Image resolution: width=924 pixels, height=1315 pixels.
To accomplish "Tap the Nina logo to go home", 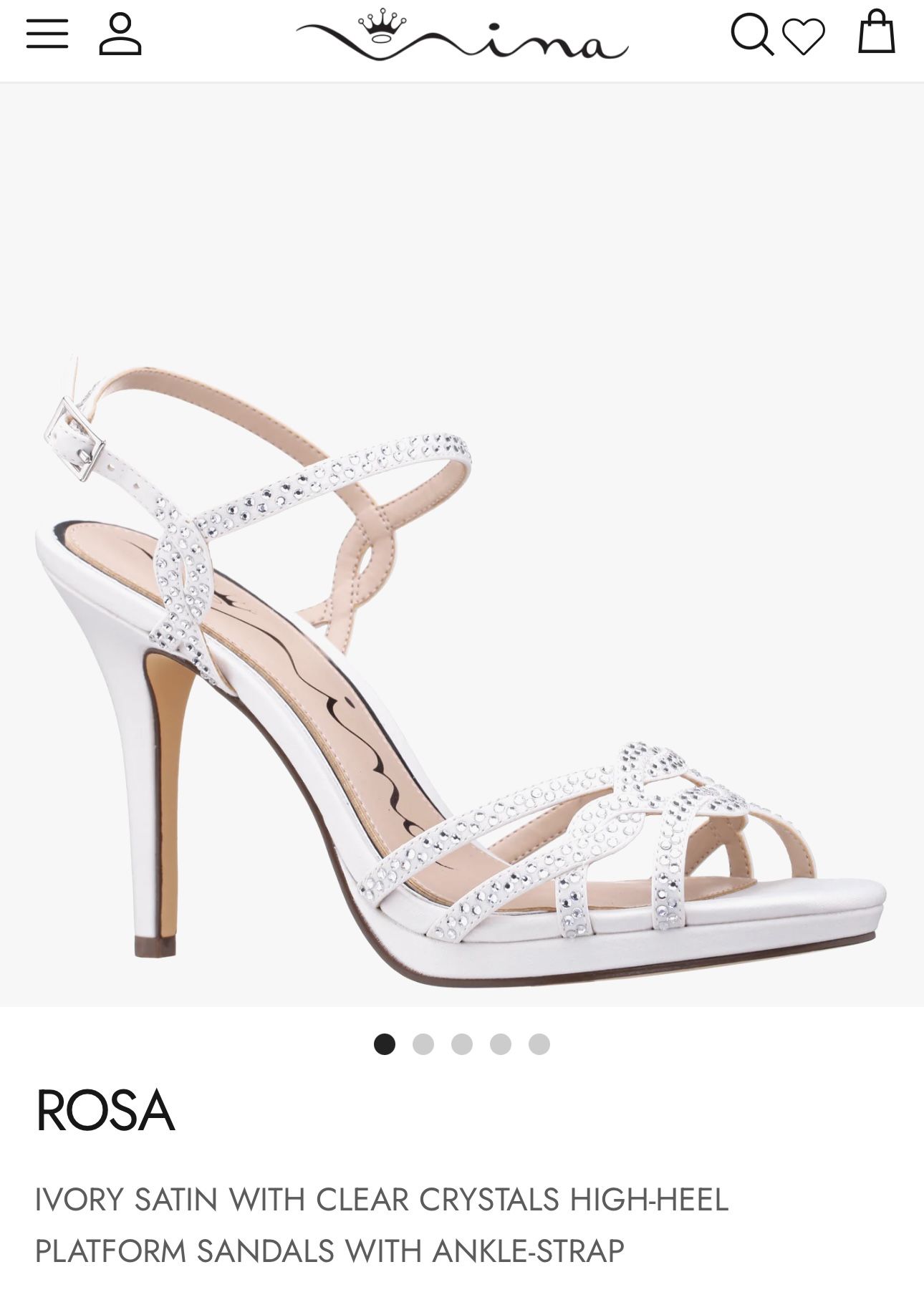I will (x=462, y=37).
